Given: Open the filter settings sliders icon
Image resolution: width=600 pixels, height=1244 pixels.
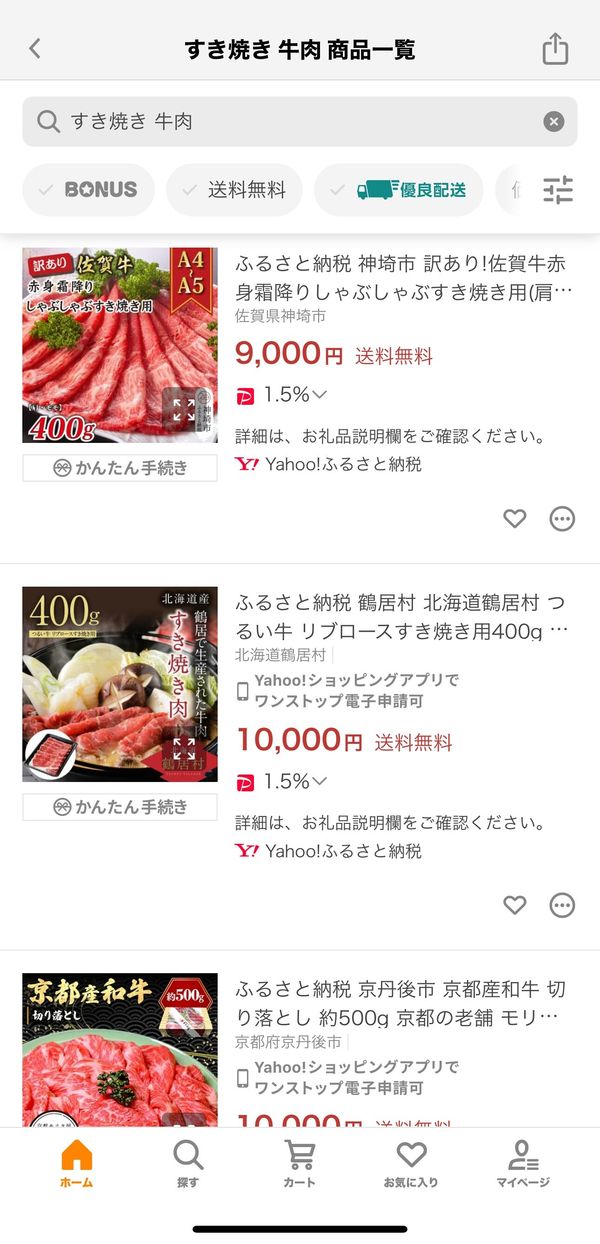Looking at the screenshot, I should 558,190.
